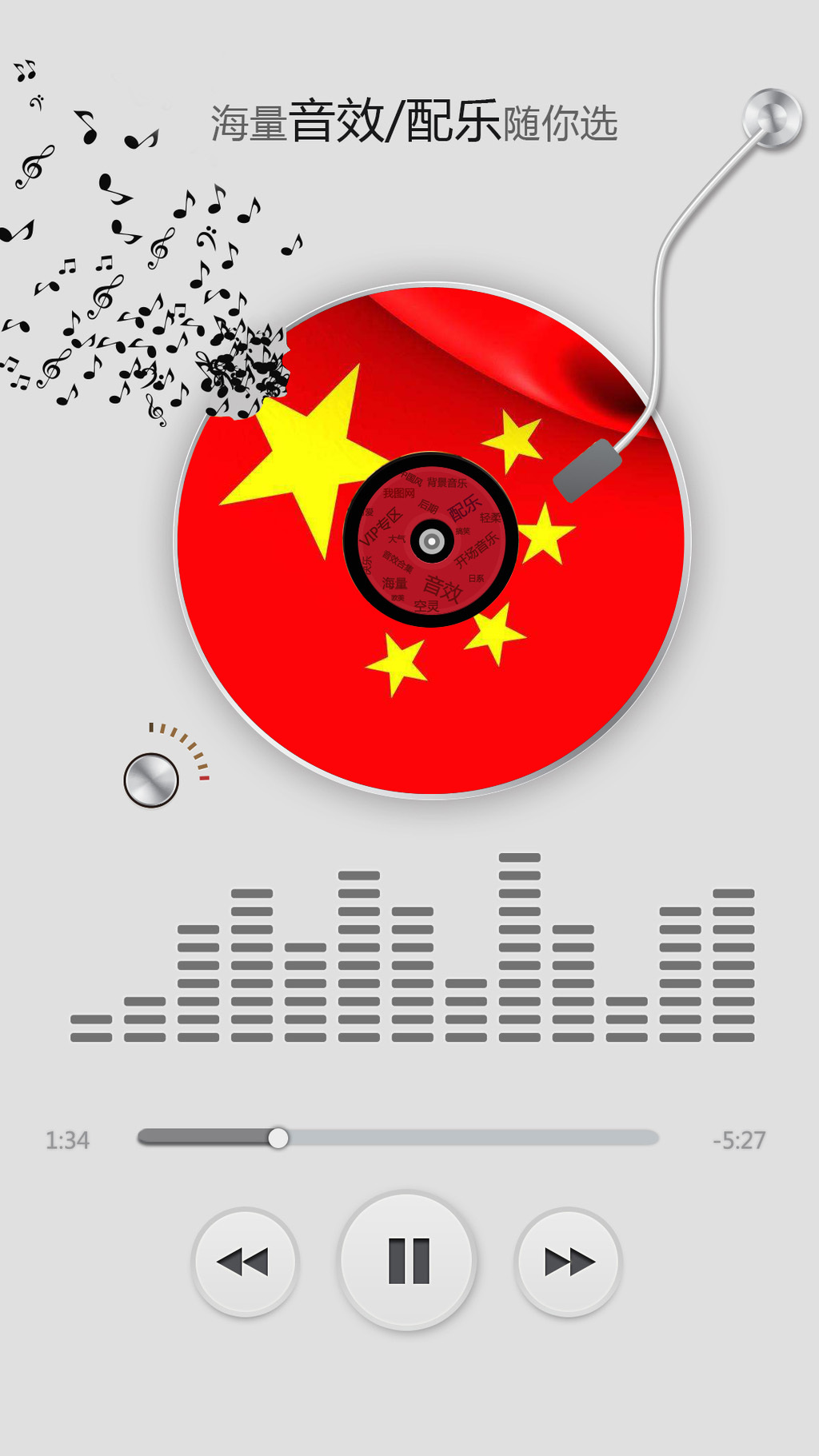819x1456 pixels.
Task: Pick the 中国风 music style
Action: (x=411, y=478)
